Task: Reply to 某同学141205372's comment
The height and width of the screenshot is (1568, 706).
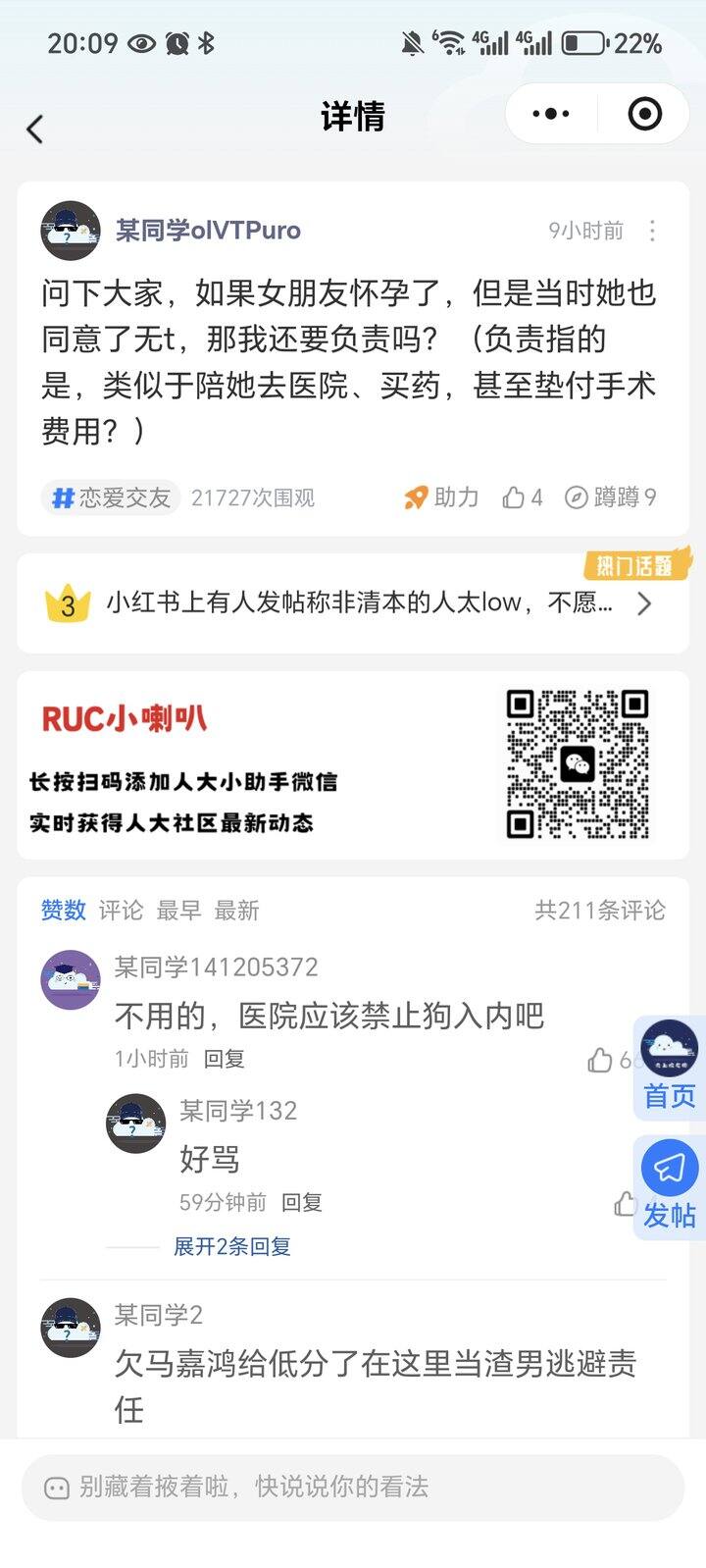Action: click(224, 1060)
